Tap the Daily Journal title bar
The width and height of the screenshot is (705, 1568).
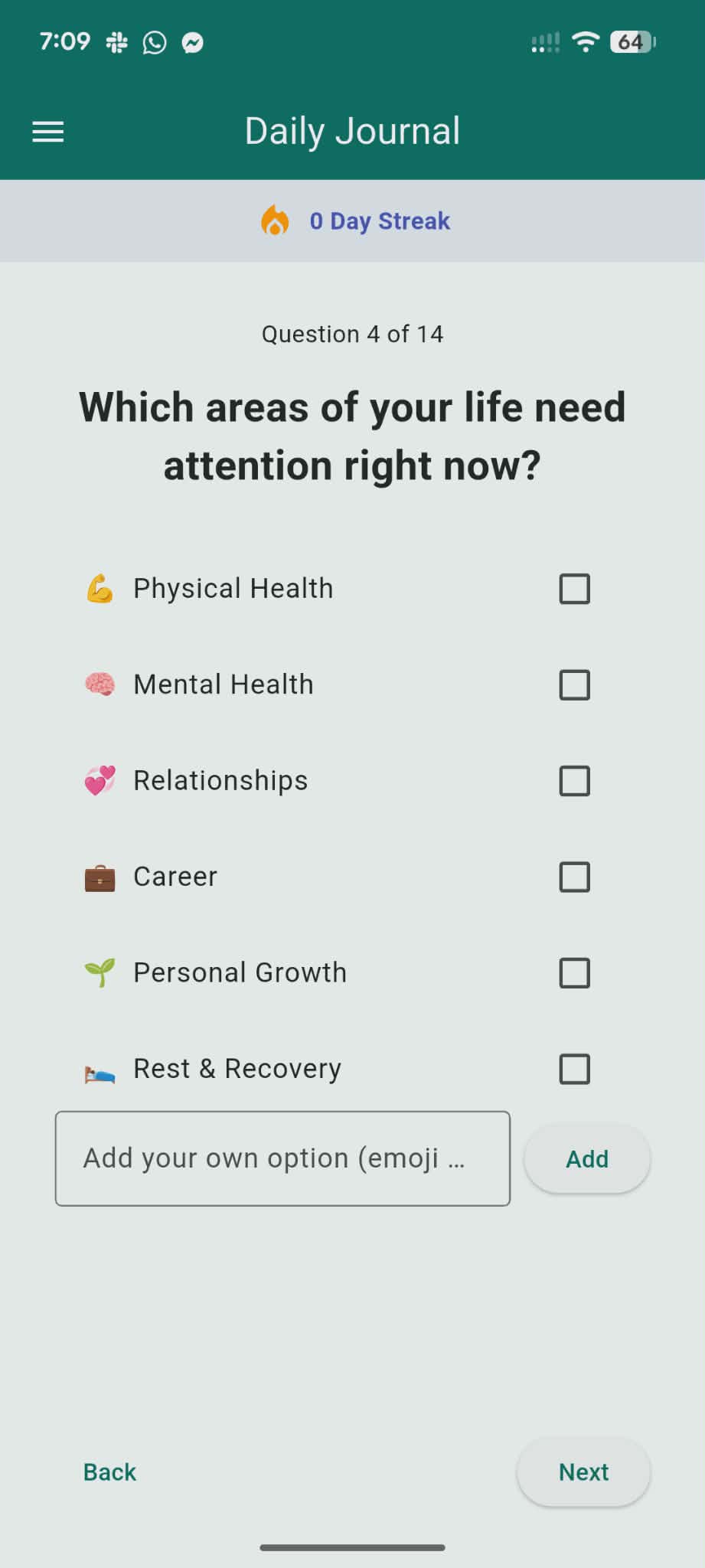[352, 131]
